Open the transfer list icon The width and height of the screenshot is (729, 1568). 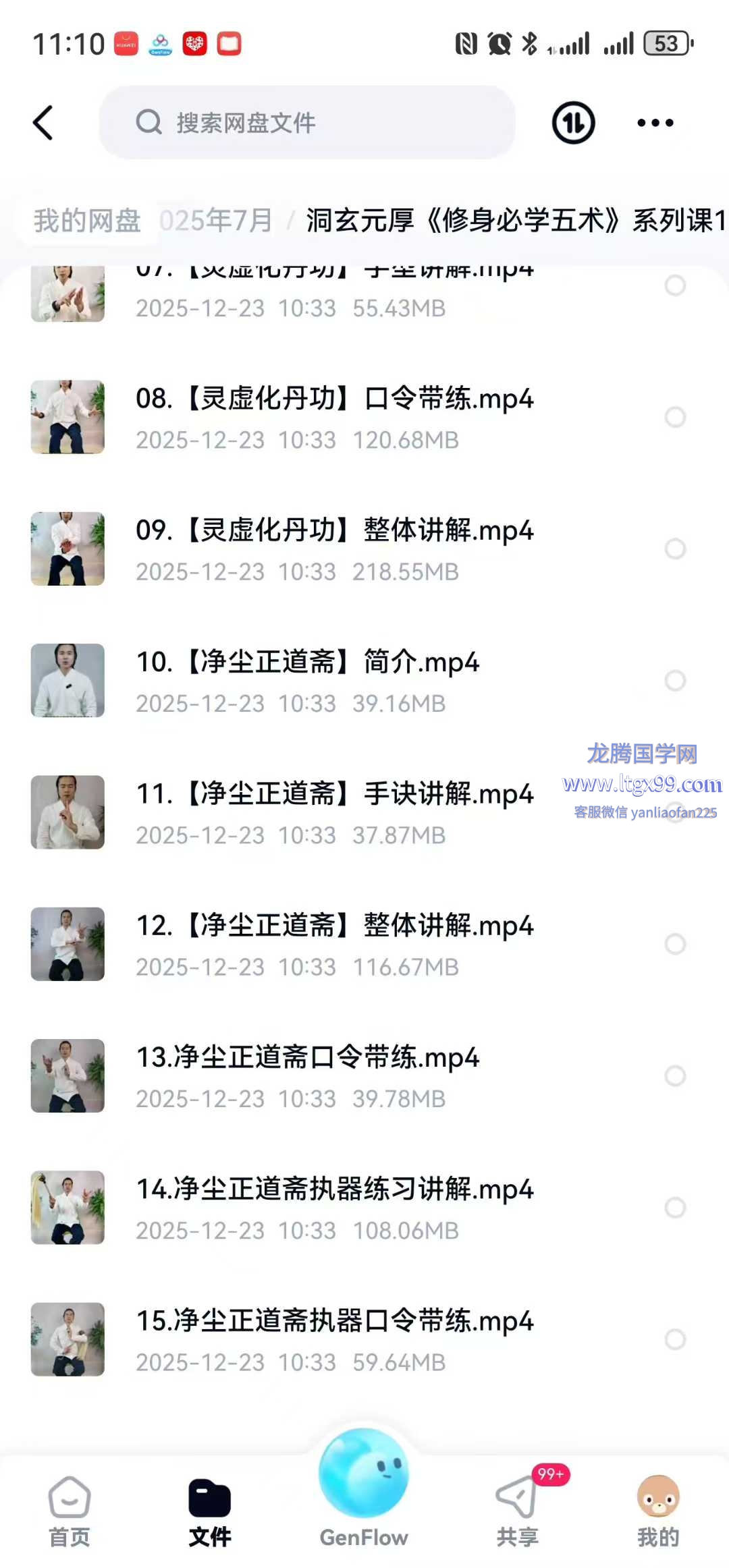(573, 123)
